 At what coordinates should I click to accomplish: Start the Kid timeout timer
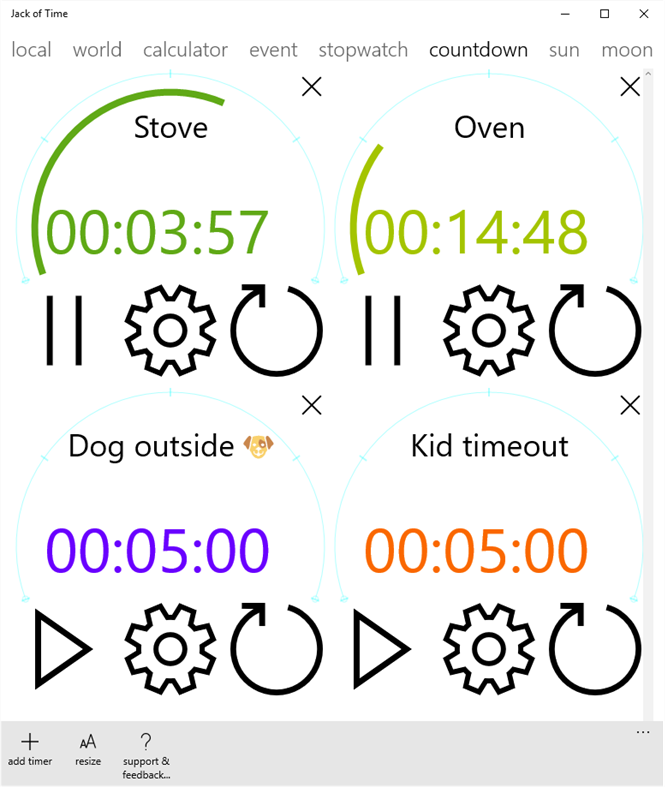(x=381, y=649)
